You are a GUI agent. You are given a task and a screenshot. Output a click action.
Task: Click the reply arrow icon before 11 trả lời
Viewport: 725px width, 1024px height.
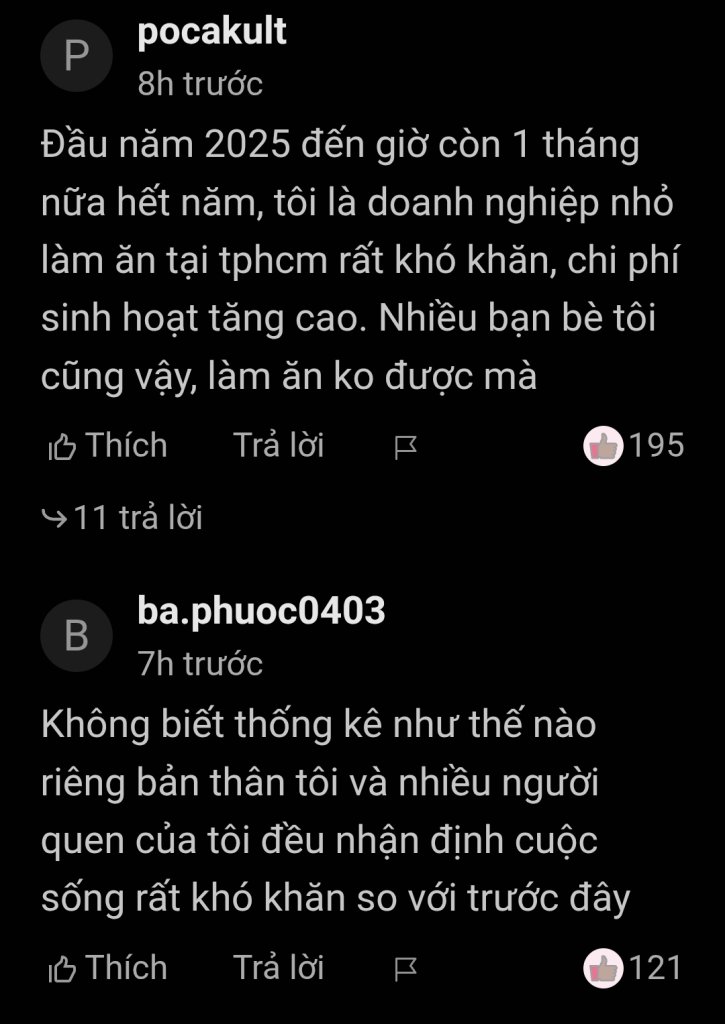click(52, 517)
